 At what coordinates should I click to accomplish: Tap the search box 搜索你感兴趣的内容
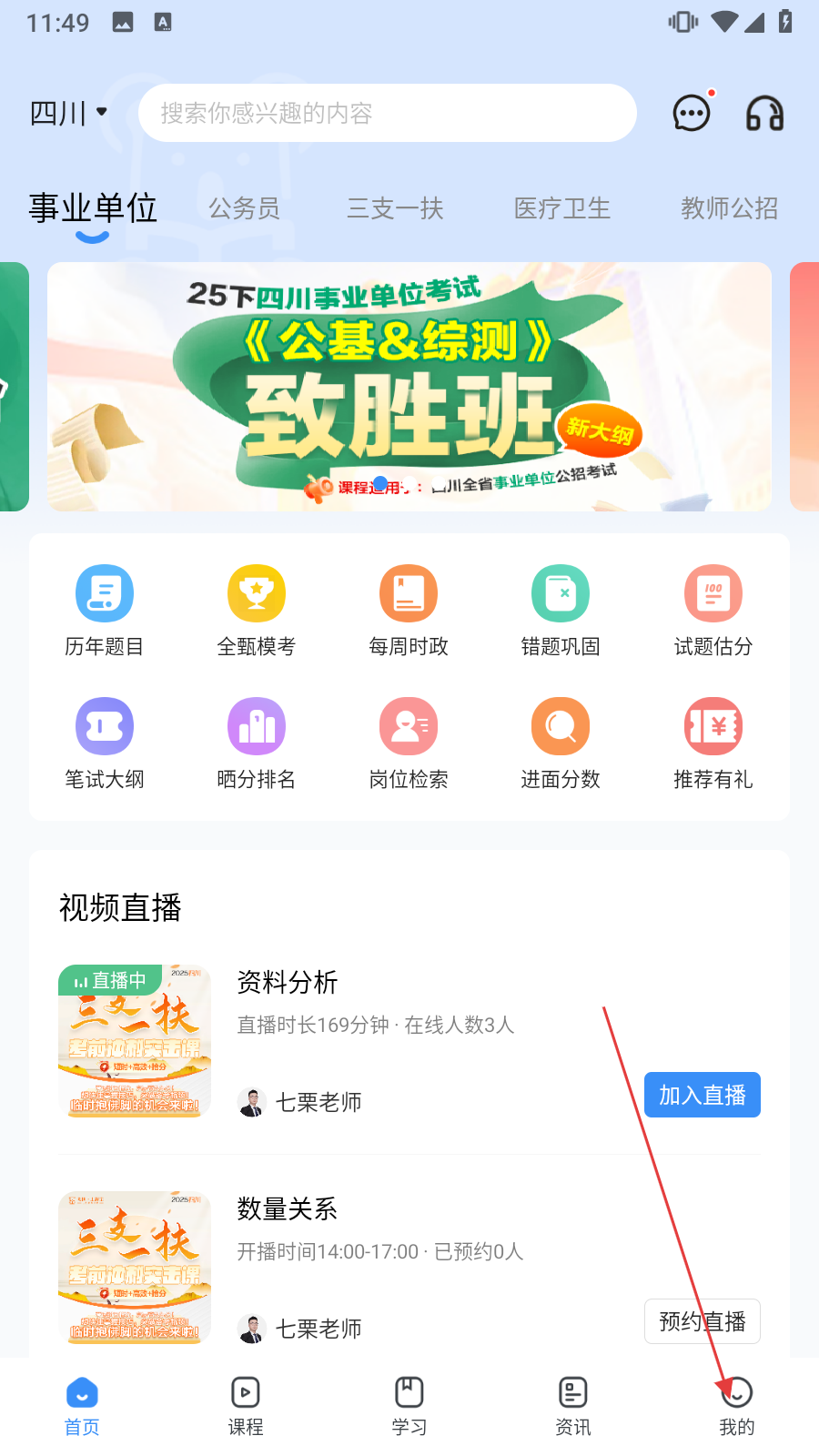pyautogui.click(x=387, y=113)
